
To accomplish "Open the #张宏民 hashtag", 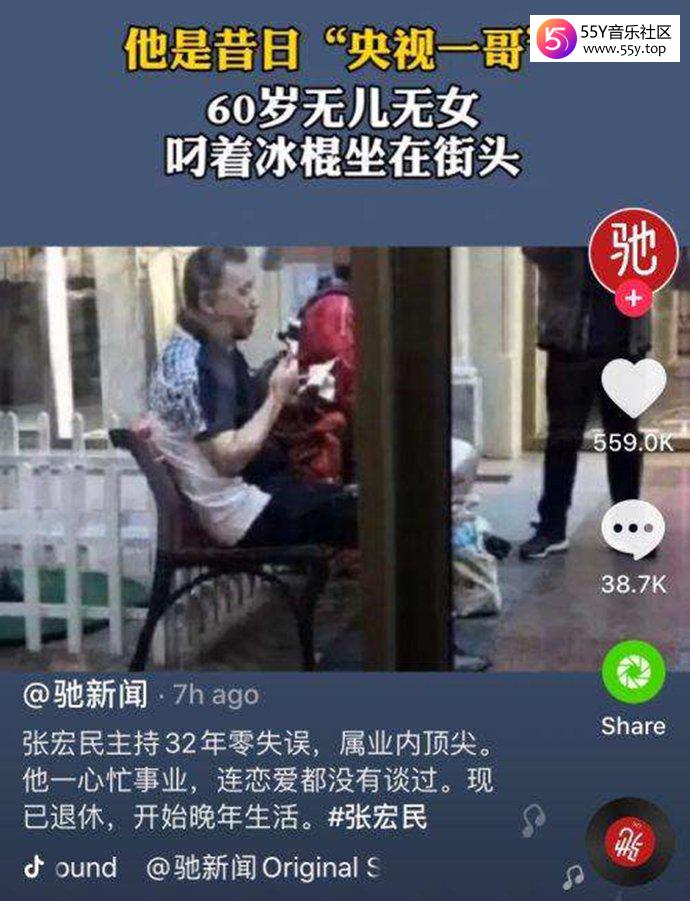I will (378, 817).
